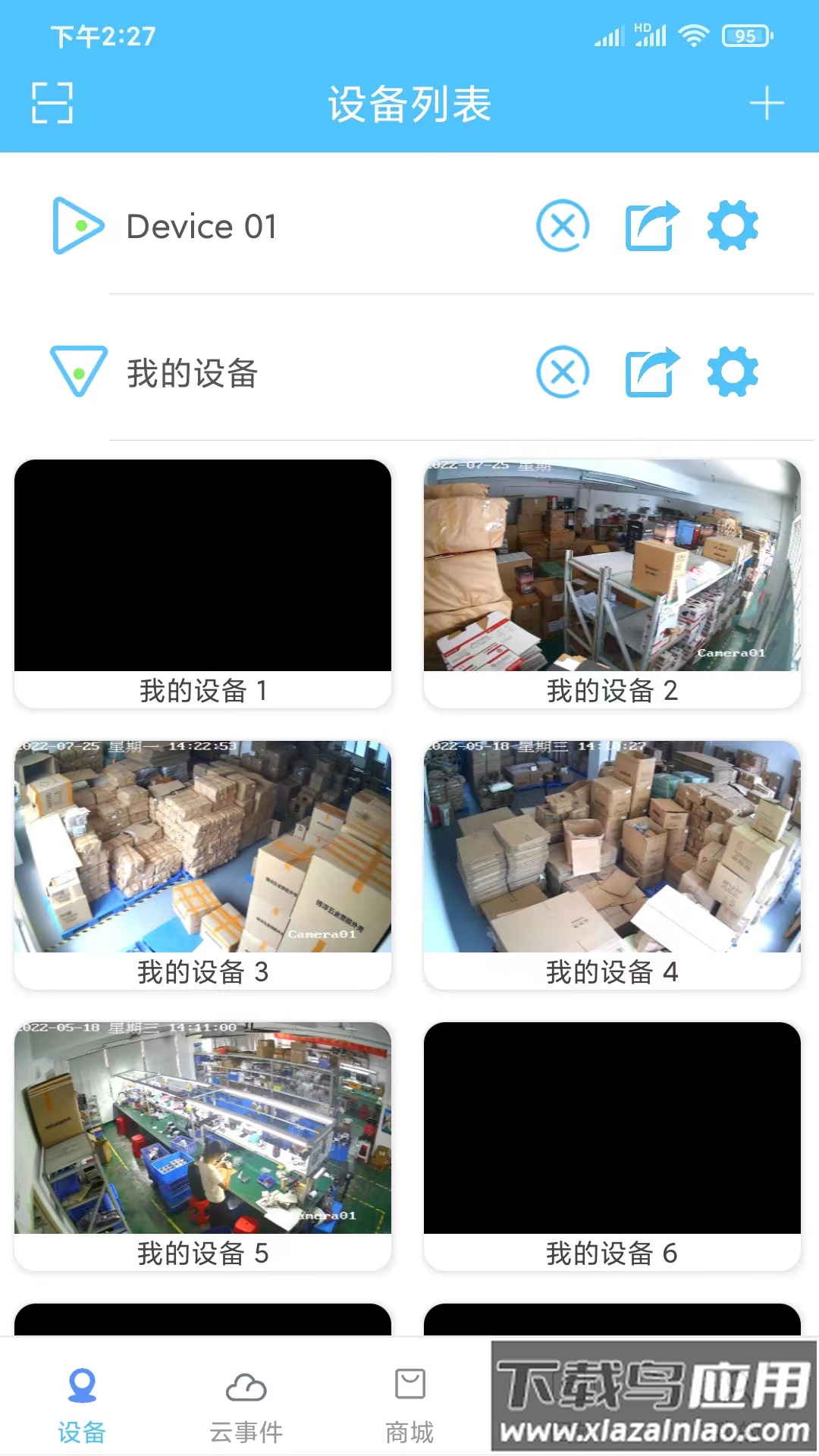Click the disconnect icon for Device 01
This screenshot has height=1456, width=819.
pos(563,226)
